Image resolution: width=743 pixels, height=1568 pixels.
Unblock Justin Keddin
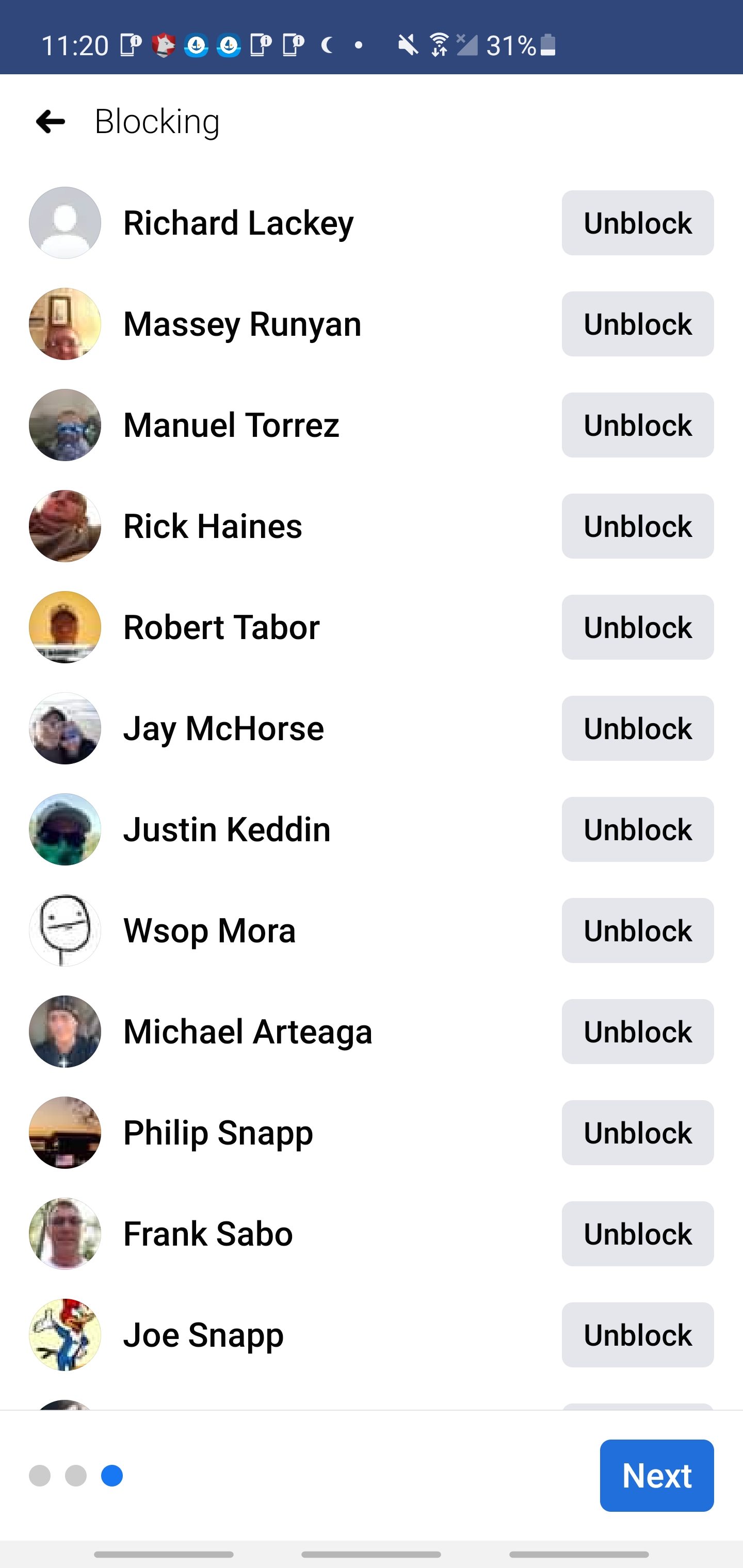tap(637, 829)
